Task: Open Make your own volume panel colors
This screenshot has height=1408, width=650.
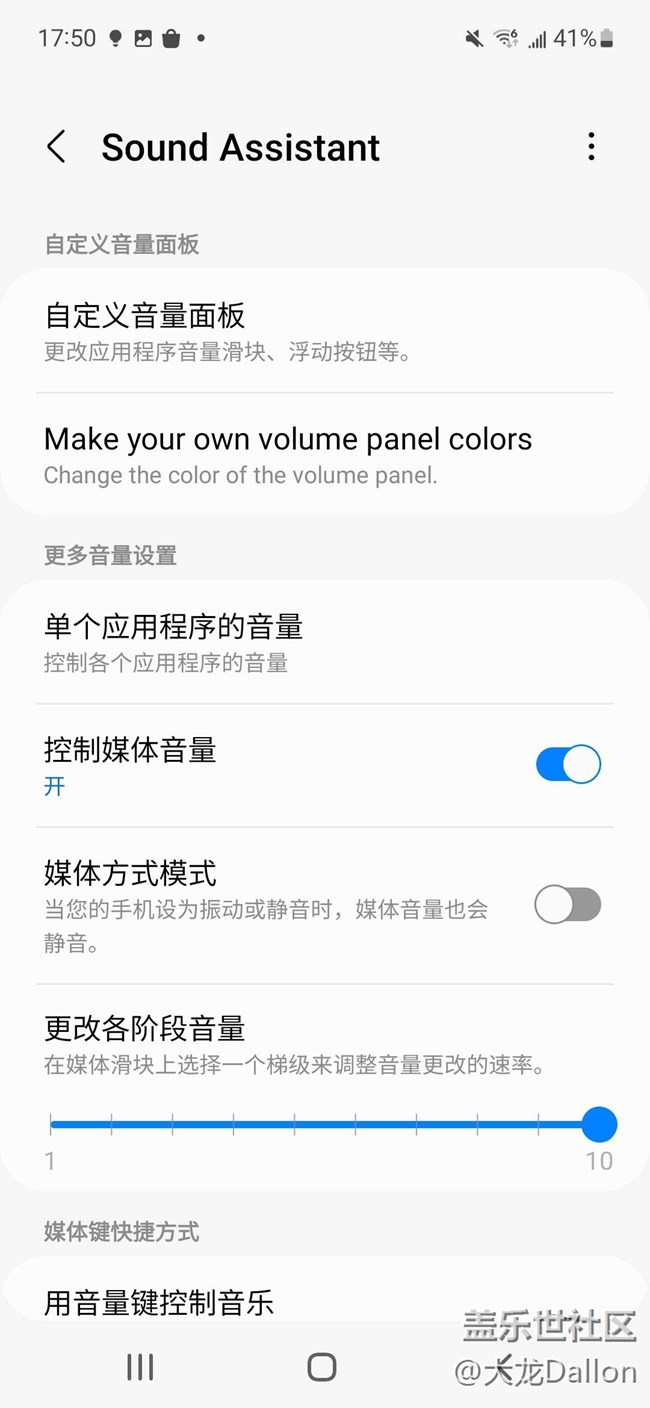Action: pos(325,454)
